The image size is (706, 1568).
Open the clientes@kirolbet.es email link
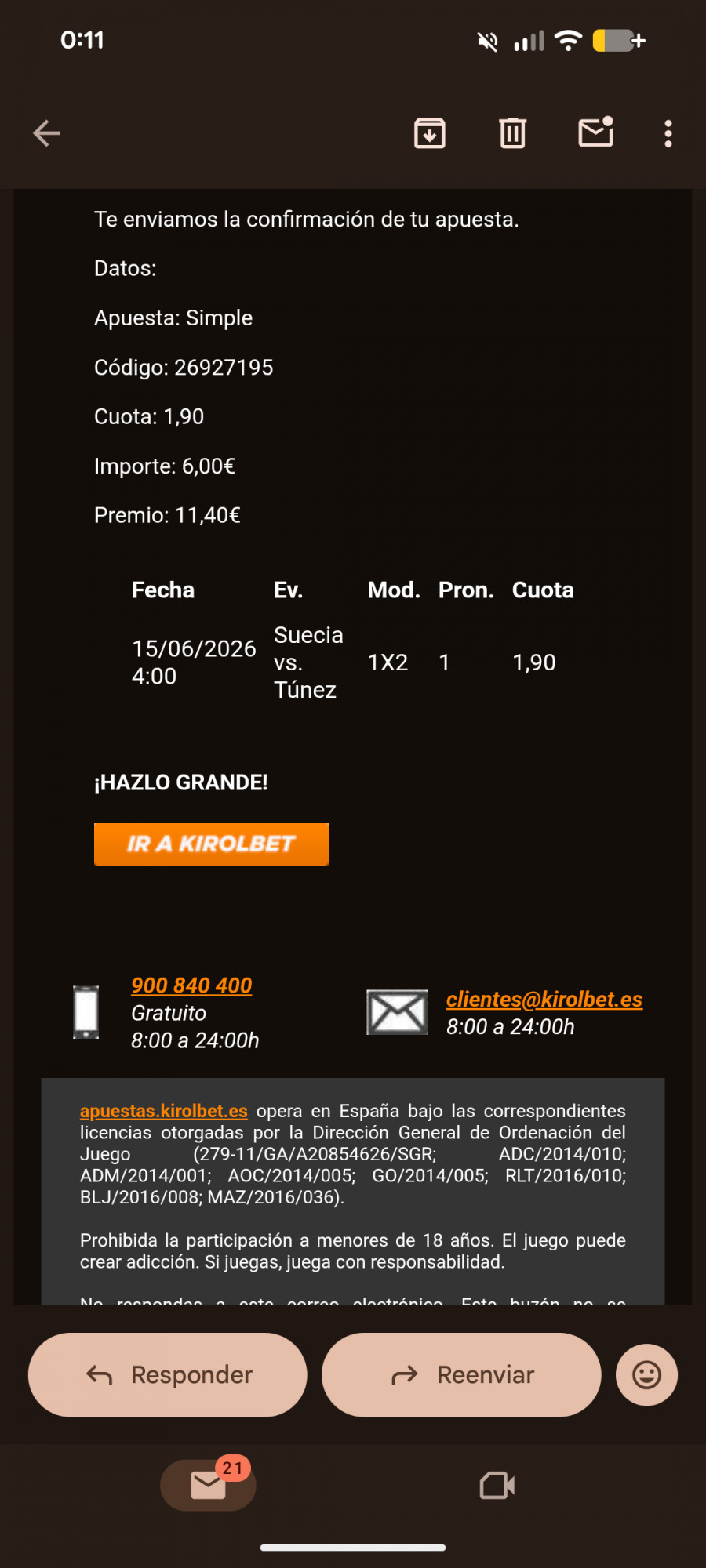(x=544, y=1000)
